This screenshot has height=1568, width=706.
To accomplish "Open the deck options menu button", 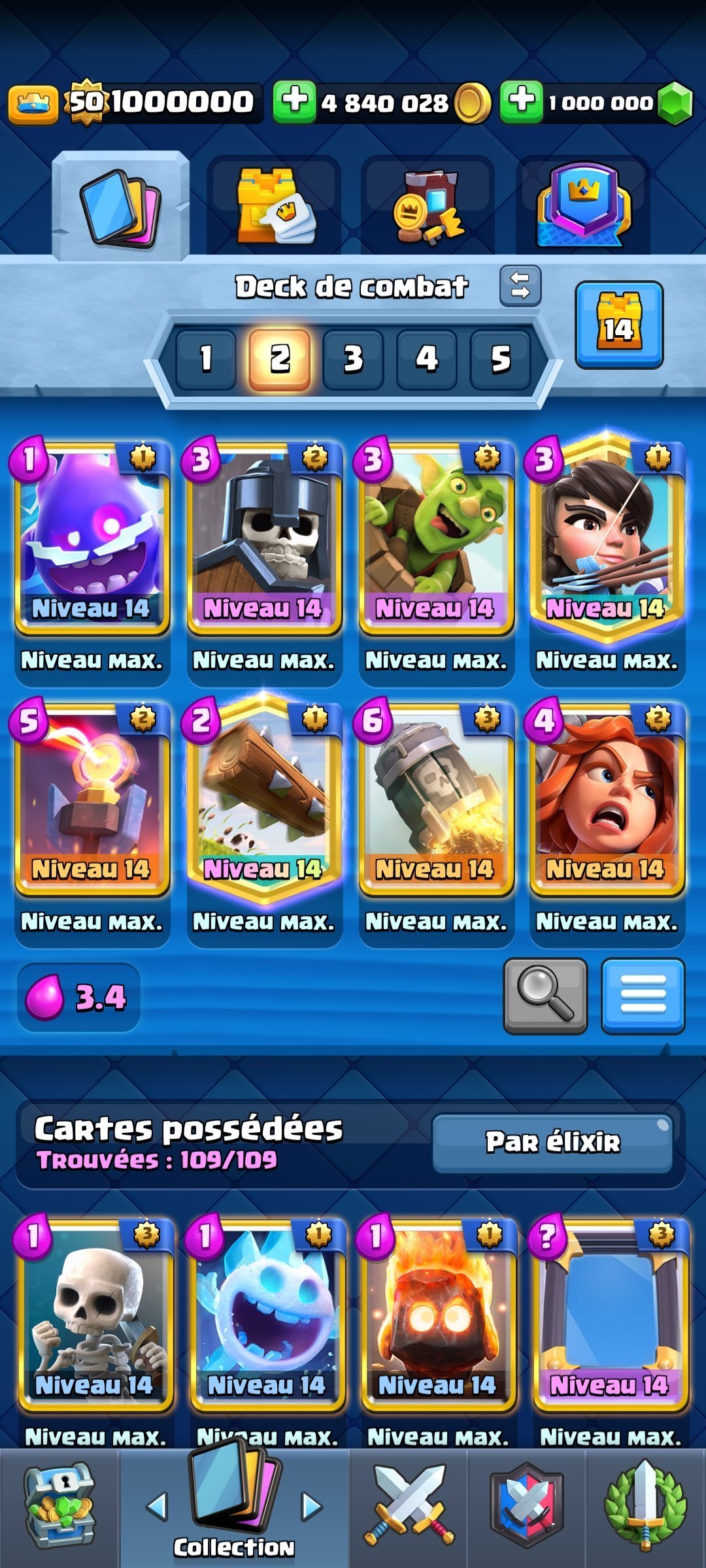I will point(643,996).
